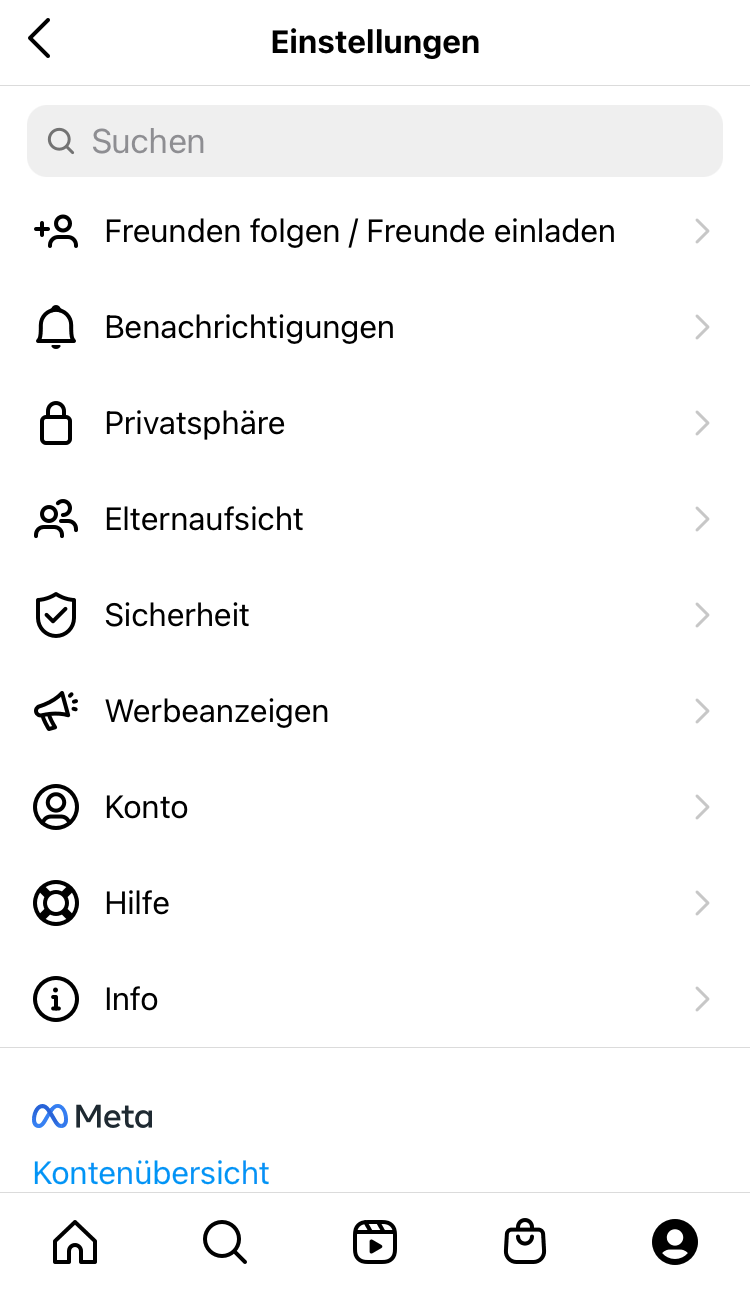Open Freunden folgen / Freunde einladen

375,231
